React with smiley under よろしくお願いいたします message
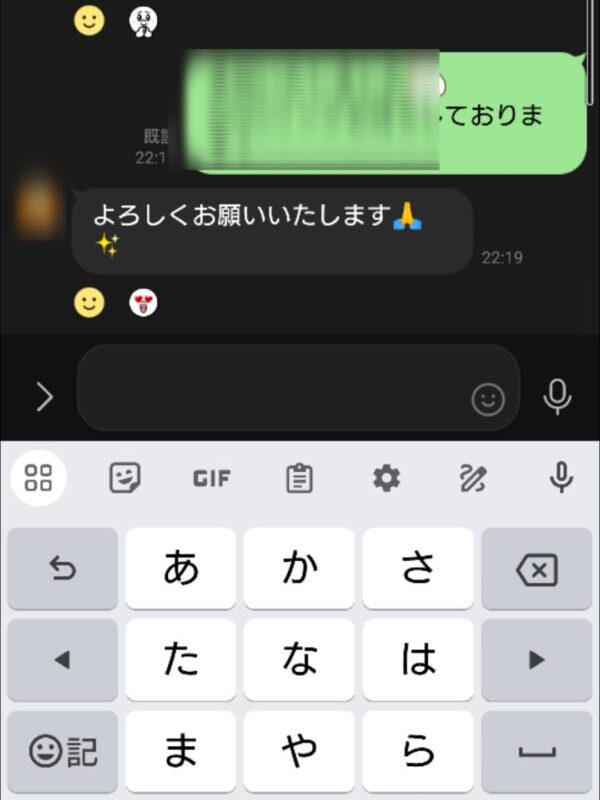 coord(89,302)
